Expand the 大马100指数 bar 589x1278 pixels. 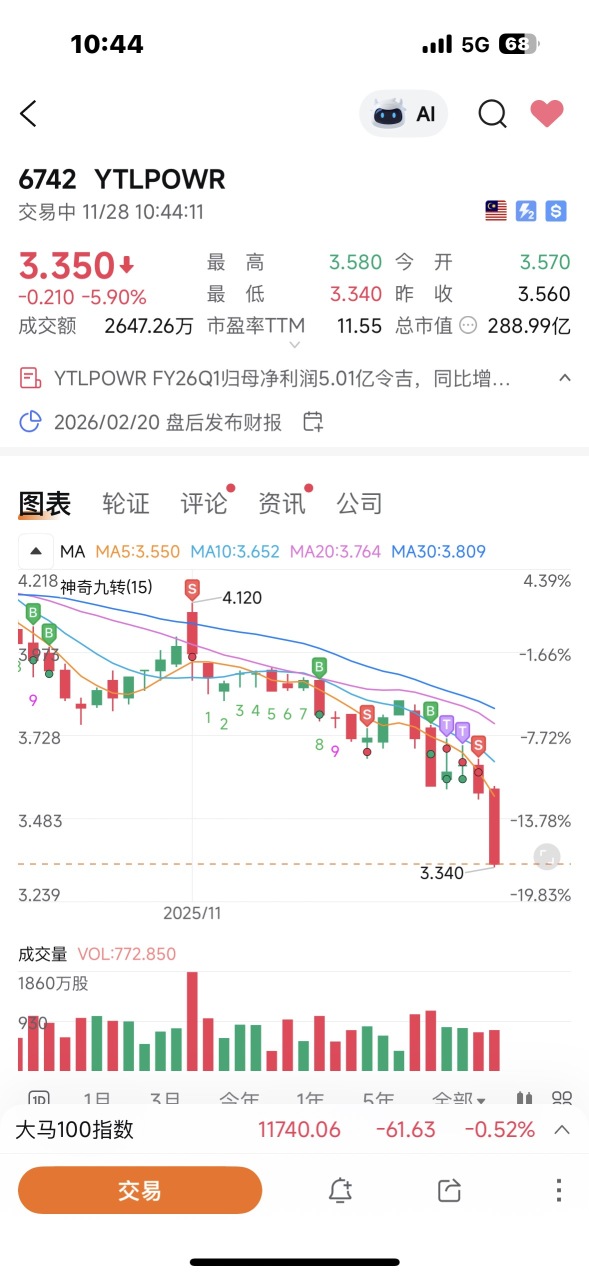pos(562,1130)
